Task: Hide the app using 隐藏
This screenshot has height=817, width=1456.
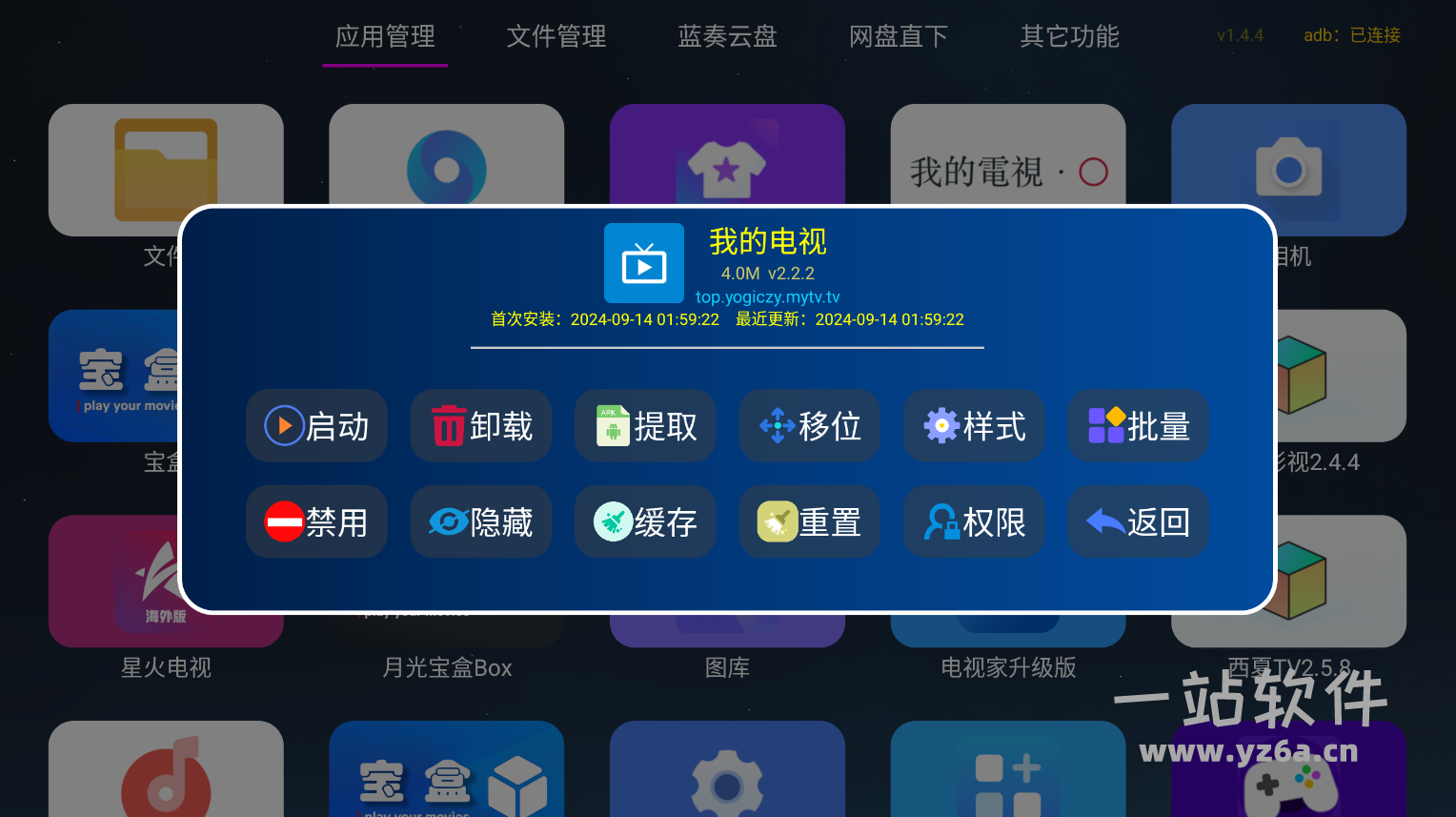Action: tap(481, 522)
